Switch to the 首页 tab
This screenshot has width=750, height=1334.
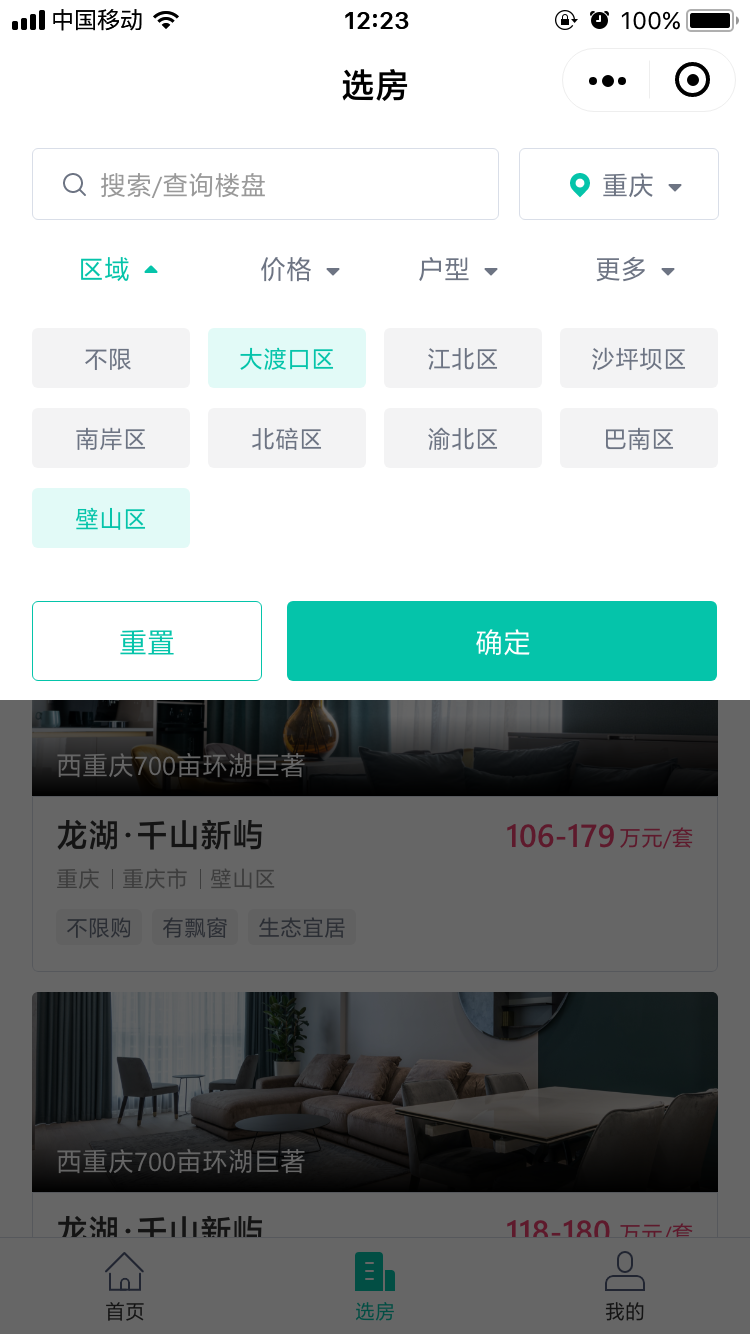click(125, 1286)
